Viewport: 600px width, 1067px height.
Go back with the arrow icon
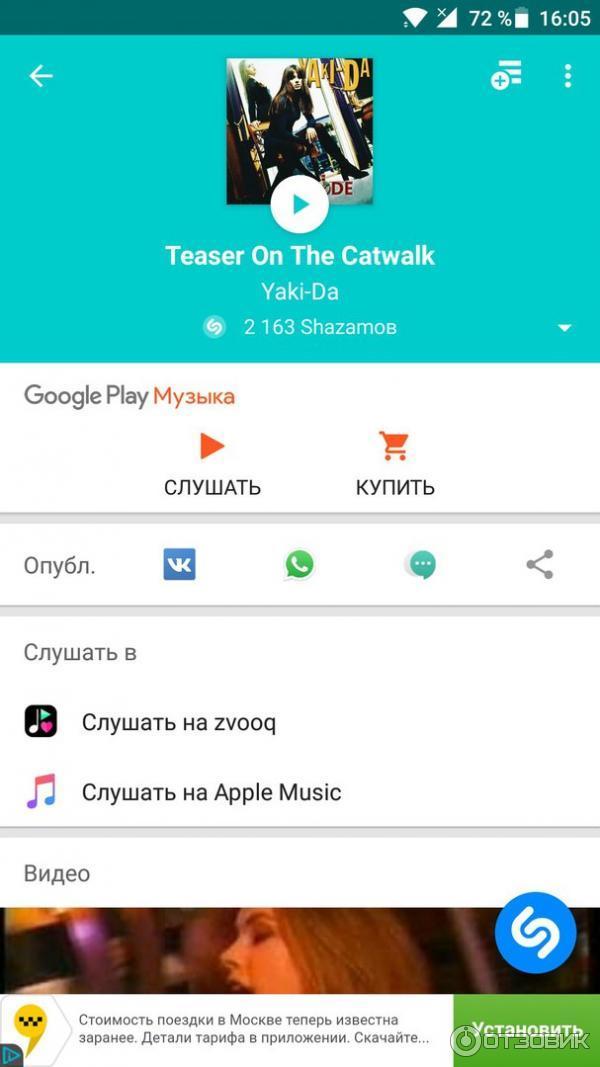pos(41,76)
